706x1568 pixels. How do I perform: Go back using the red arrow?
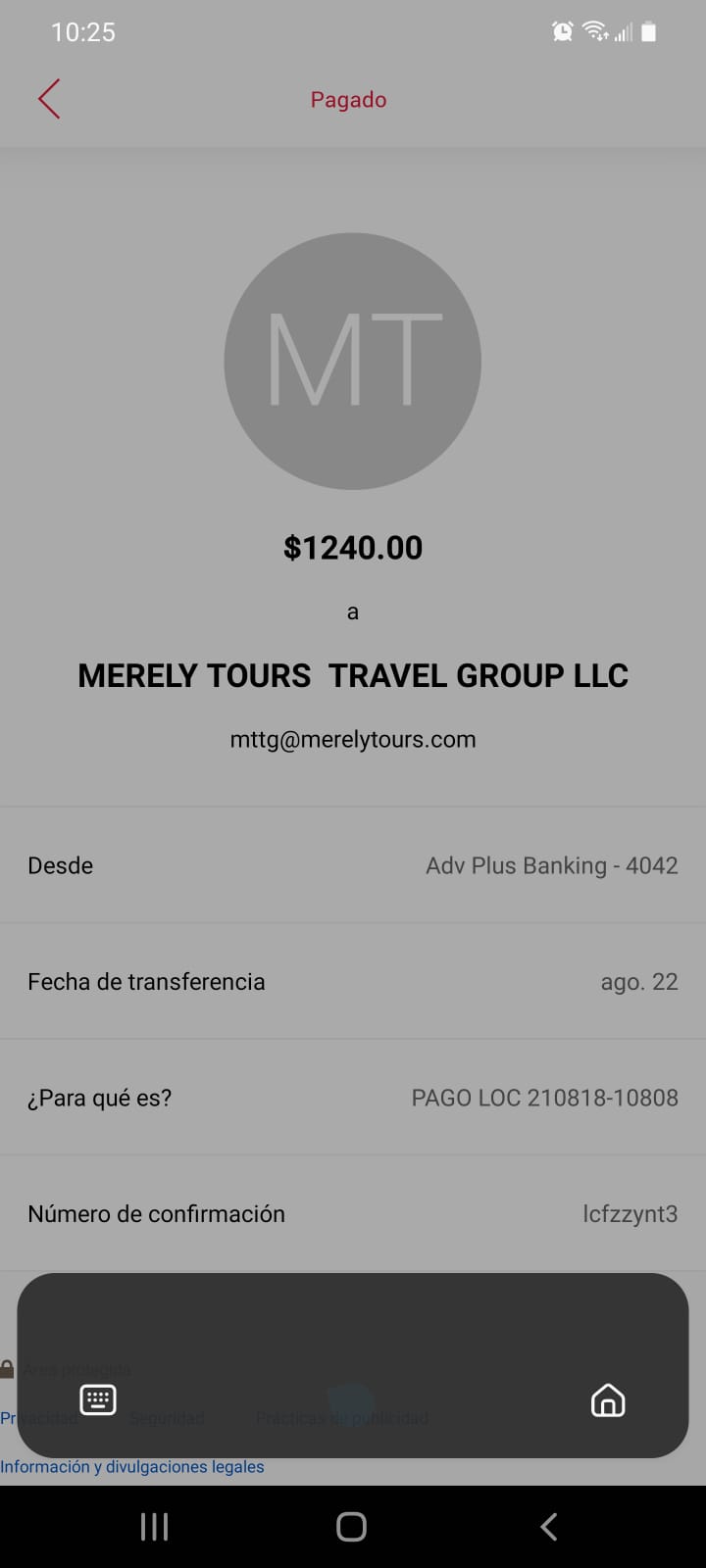[49, 99]
